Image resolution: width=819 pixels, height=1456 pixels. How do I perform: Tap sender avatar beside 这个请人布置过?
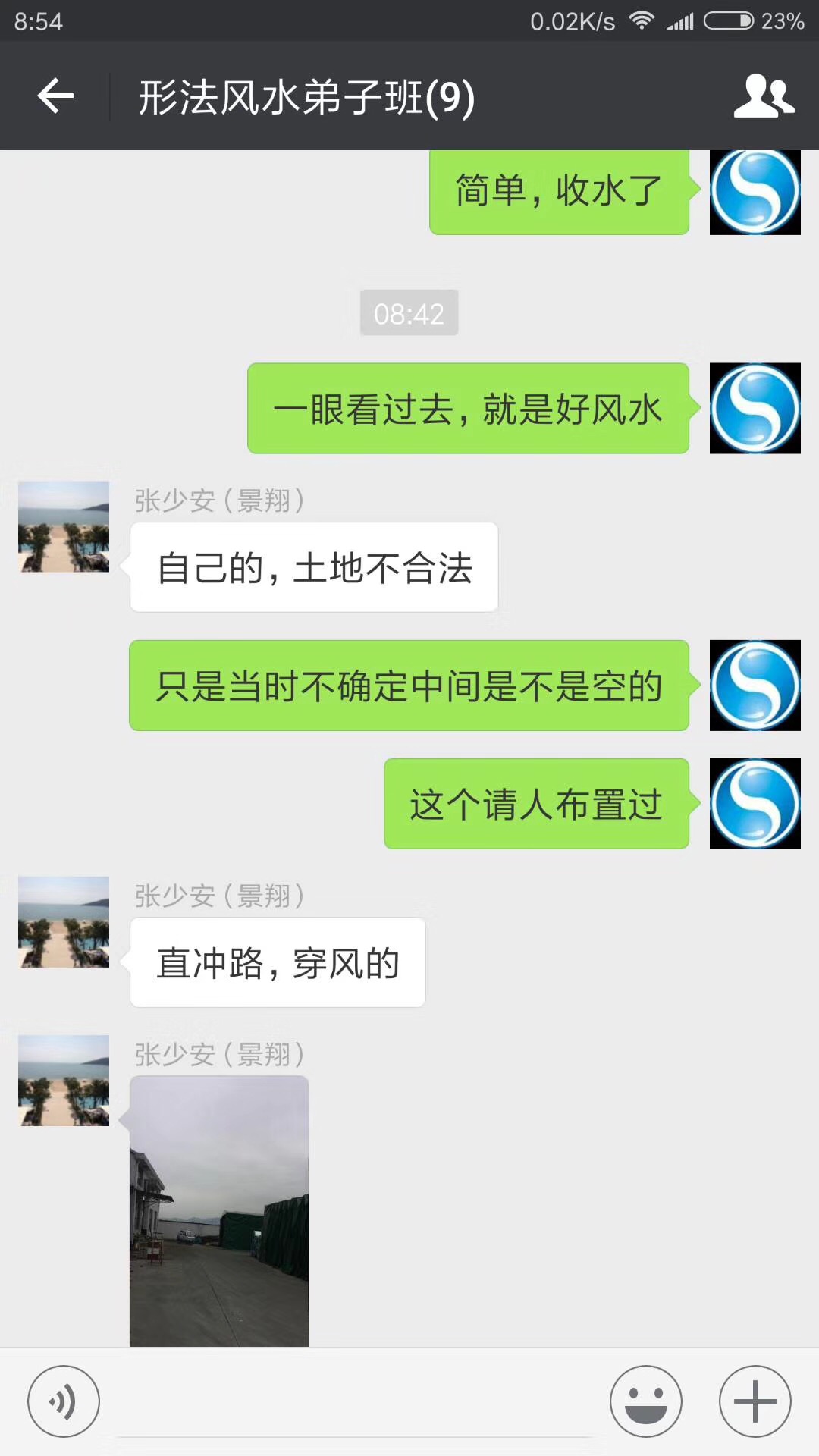[x=755, y=804]
